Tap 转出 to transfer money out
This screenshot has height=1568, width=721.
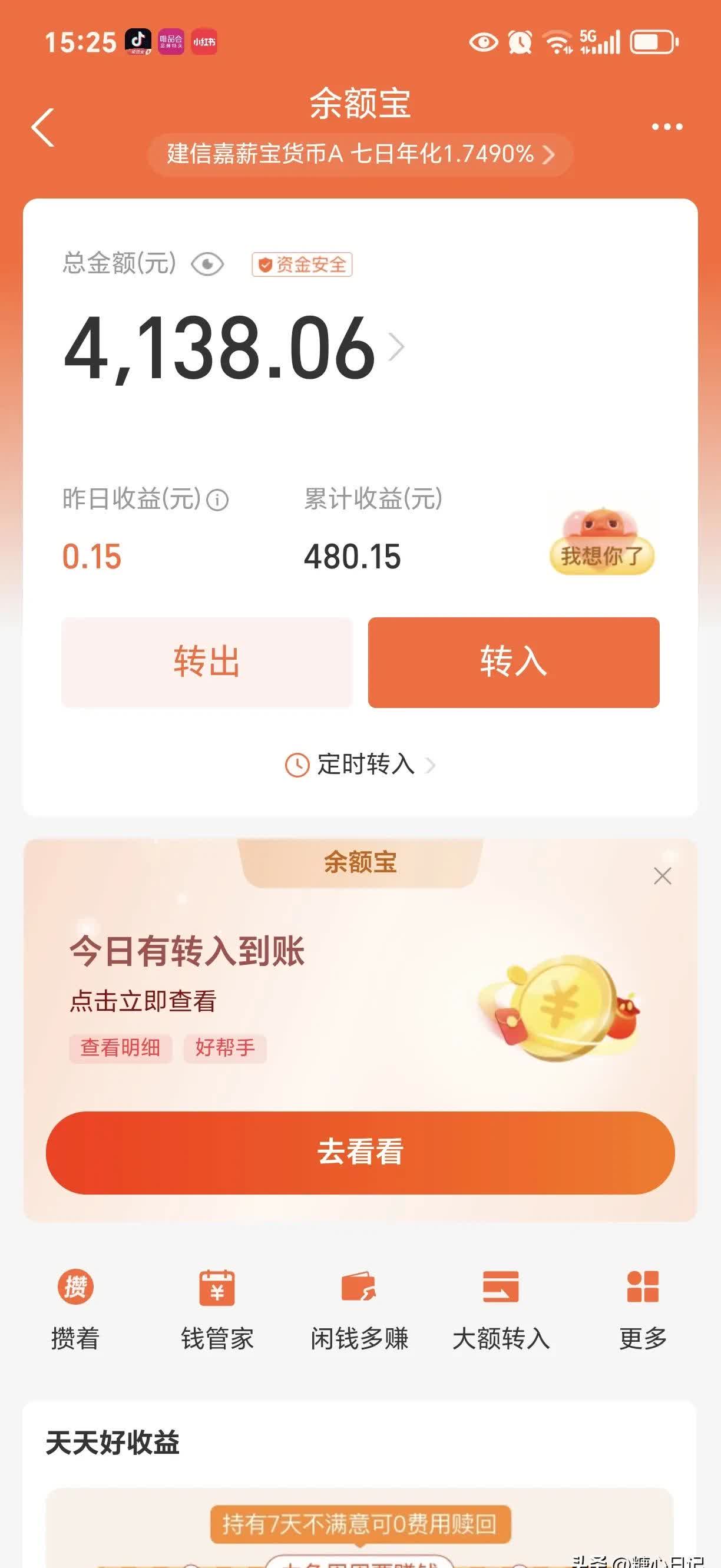pyautogui.click(x=207, y=662)
